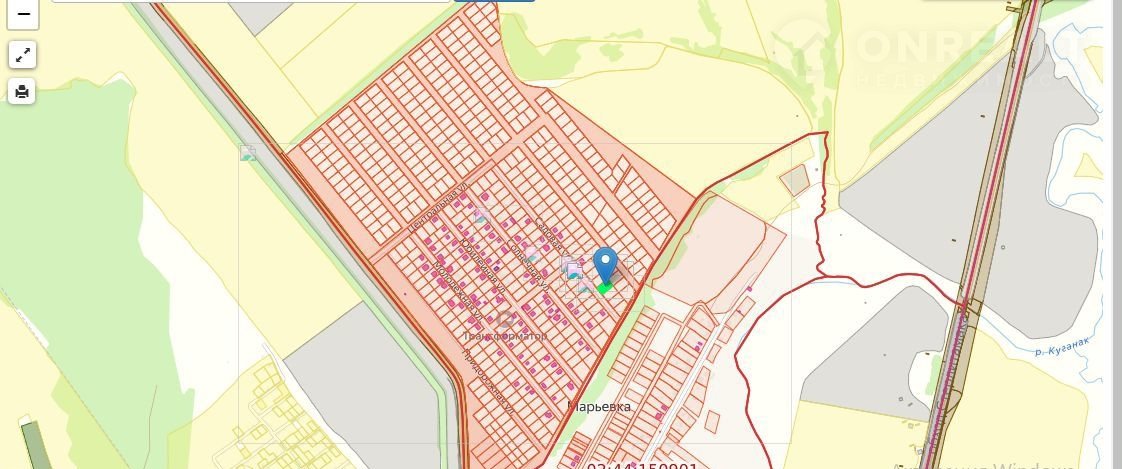Tap the blue location pin marker

605,265
